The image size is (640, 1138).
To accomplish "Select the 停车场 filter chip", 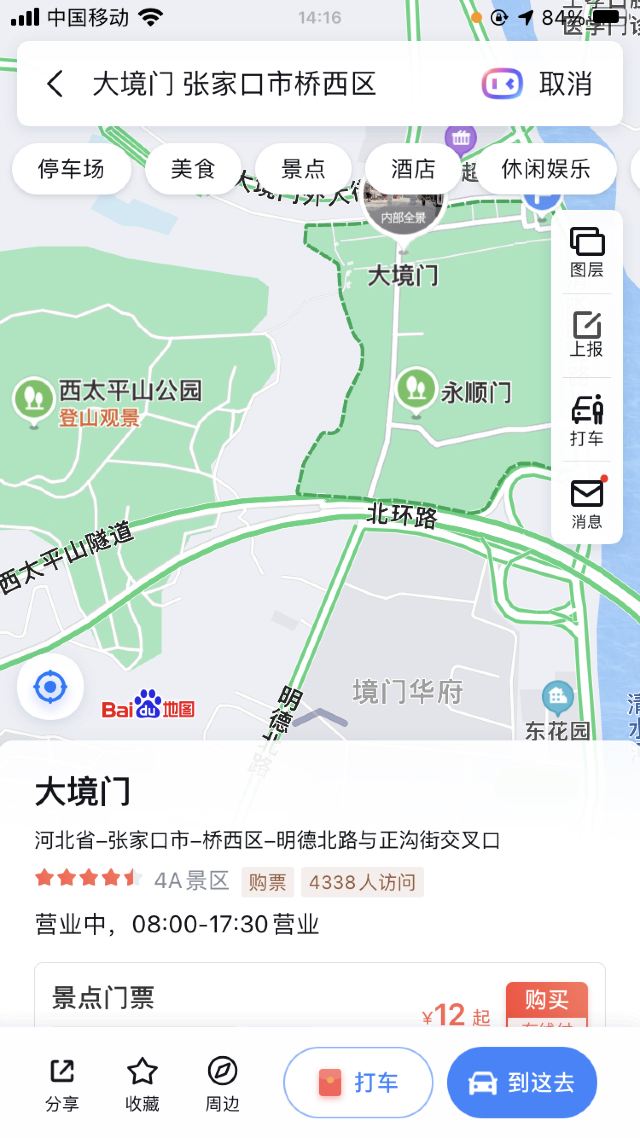I will tap(71, 169).
